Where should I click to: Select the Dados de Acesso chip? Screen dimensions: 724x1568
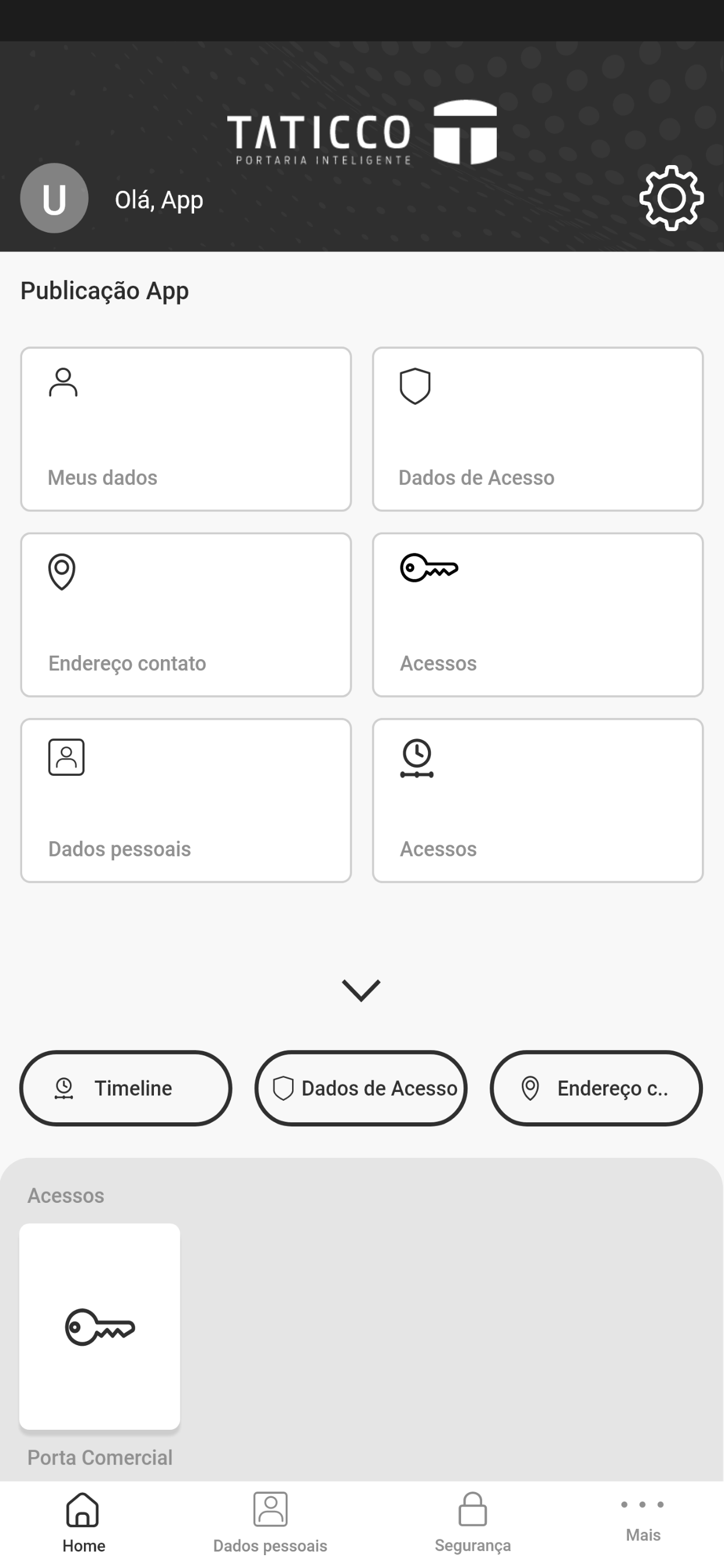click(x=361, y=1088)
